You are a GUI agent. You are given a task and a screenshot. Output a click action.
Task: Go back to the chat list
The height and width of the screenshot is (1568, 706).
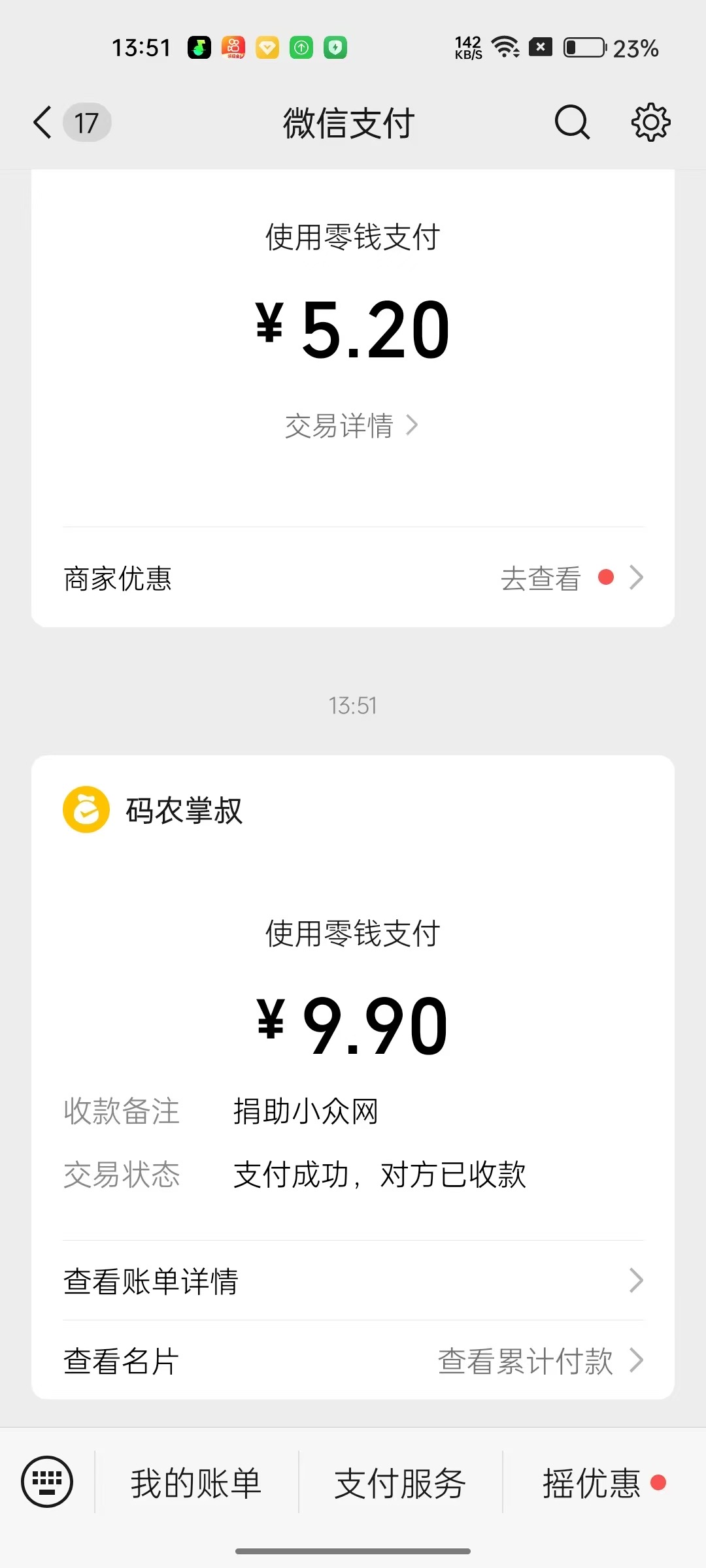pyautogui.click(x=43, y=123)
